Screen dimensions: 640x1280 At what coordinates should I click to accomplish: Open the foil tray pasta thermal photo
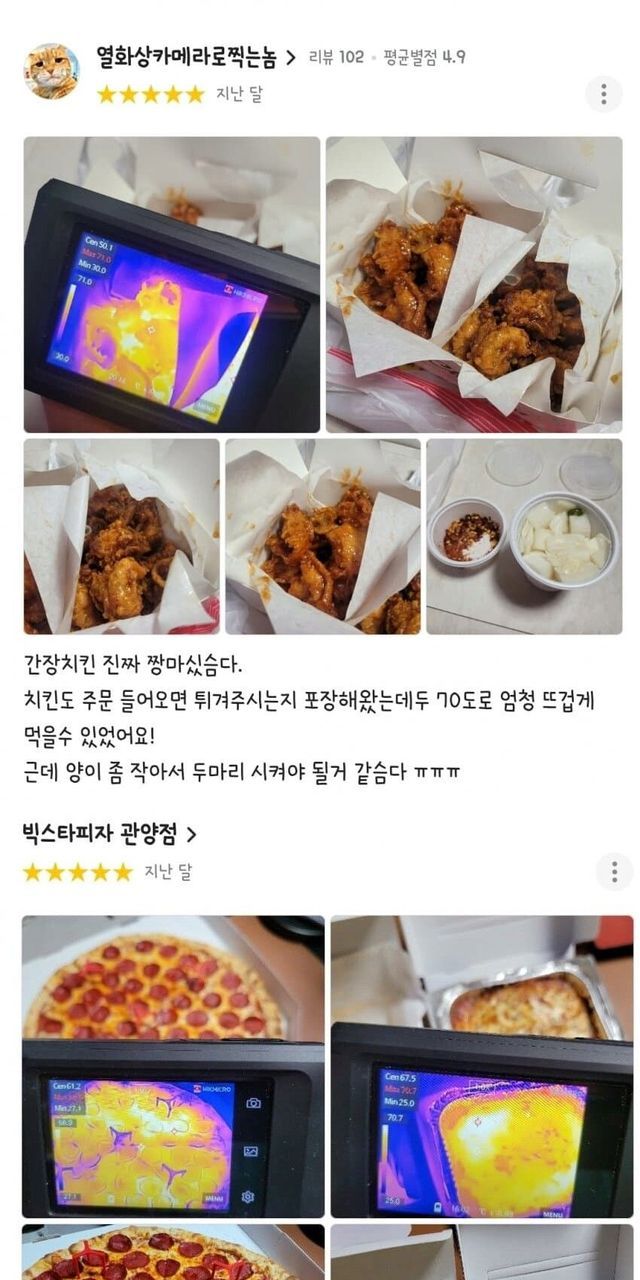(x=481, y=1066)
